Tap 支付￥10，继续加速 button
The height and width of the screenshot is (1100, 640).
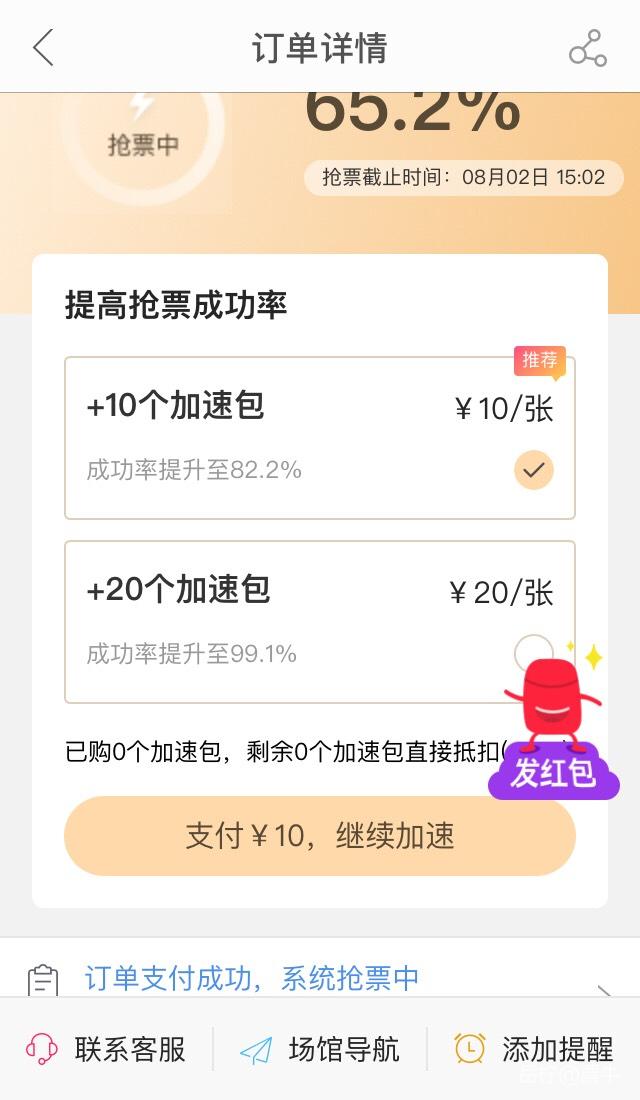point(319,836)
